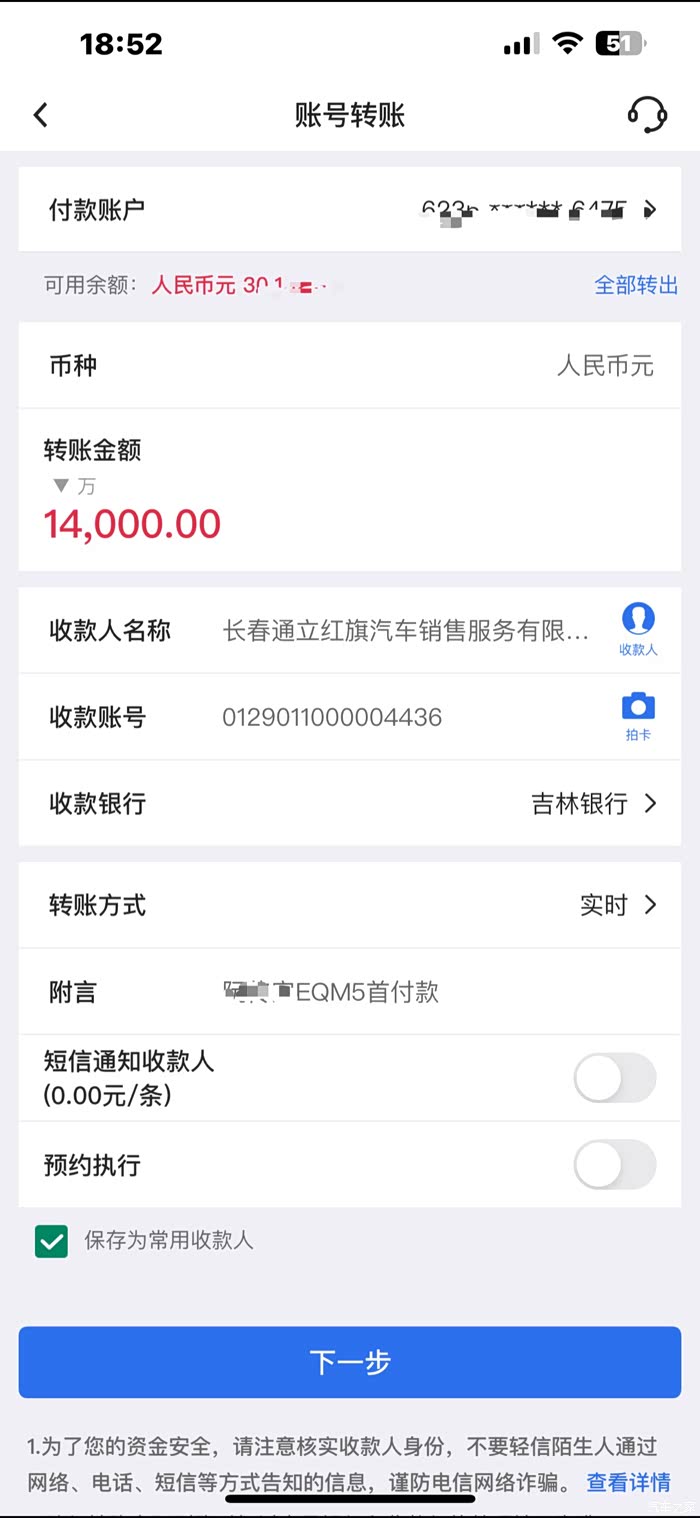Edit the 收款人名称 field
This screenshot has height=1518, width=700.
click(x=406, y=631)
